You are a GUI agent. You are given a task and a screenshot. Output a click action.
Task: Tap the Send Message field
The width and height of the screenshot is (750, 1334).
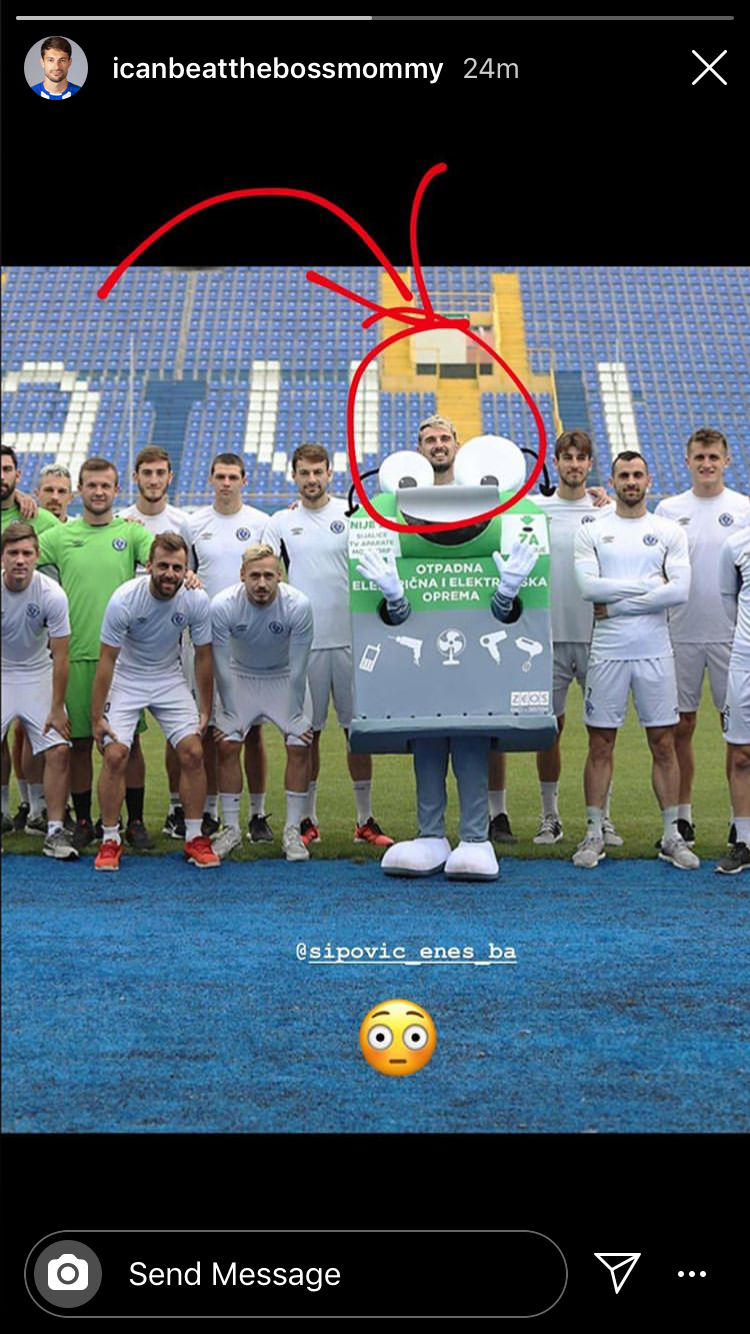pos(330,1273)
